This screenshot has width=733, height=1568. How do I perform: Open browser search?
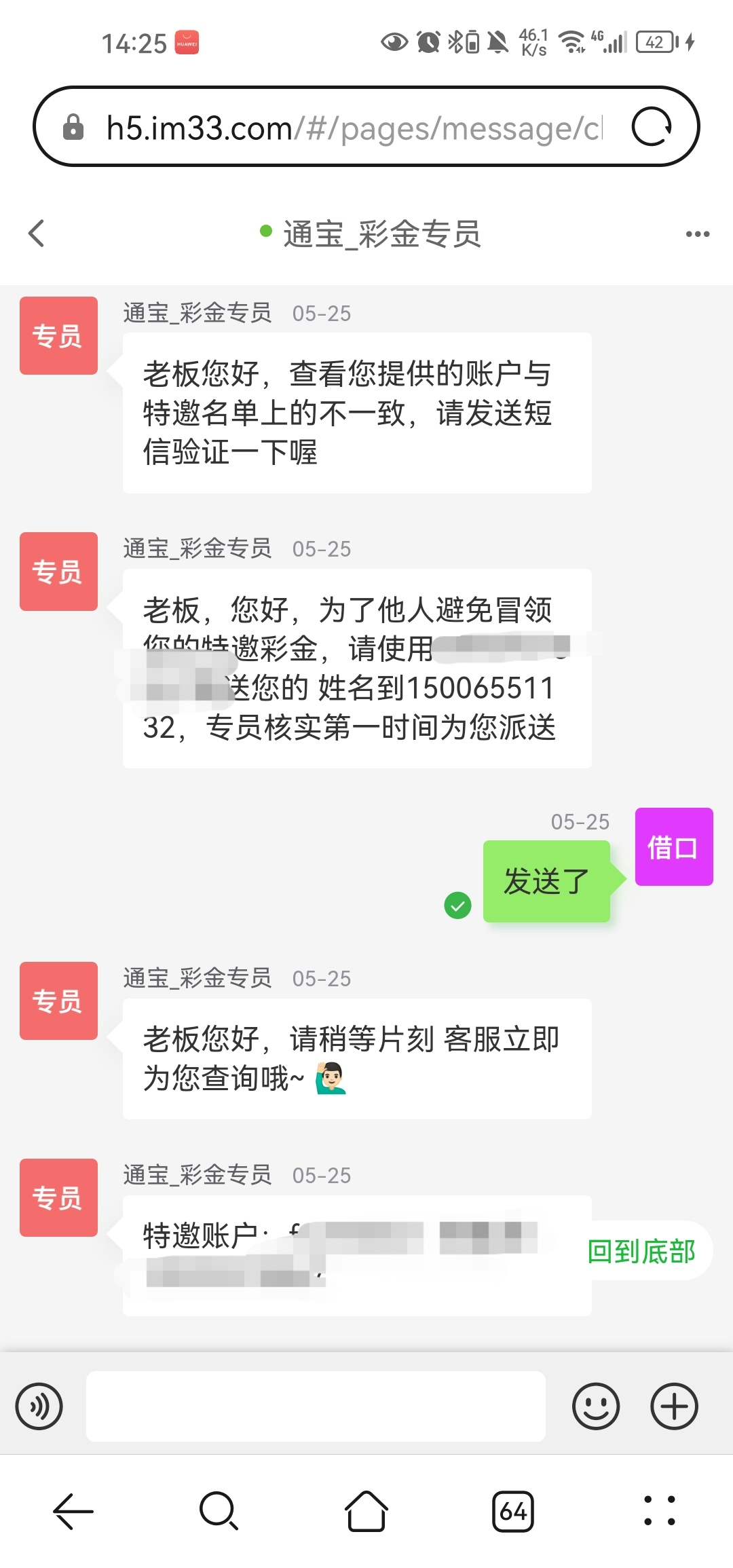pos(219,1511)
